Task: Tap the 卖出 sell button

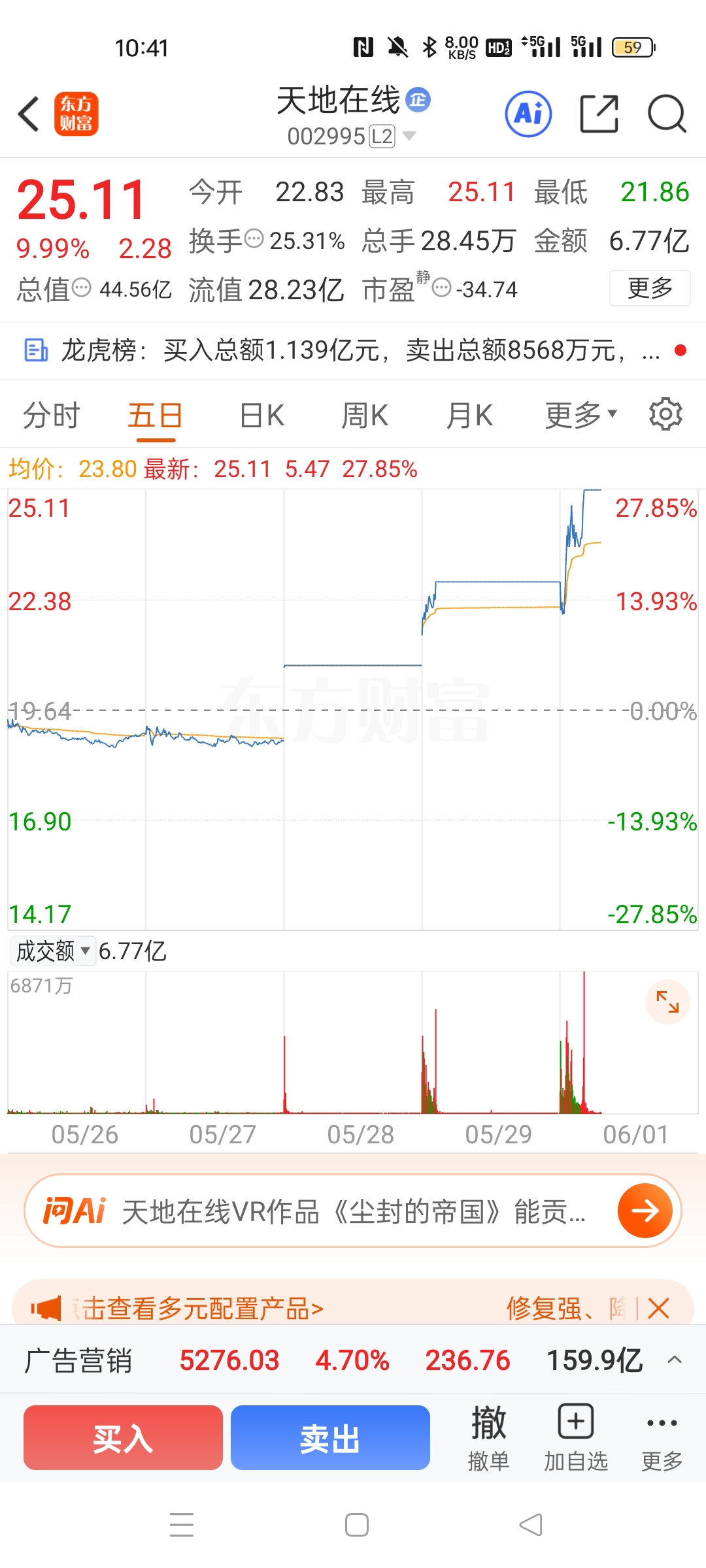Action: pos(330,1437)
